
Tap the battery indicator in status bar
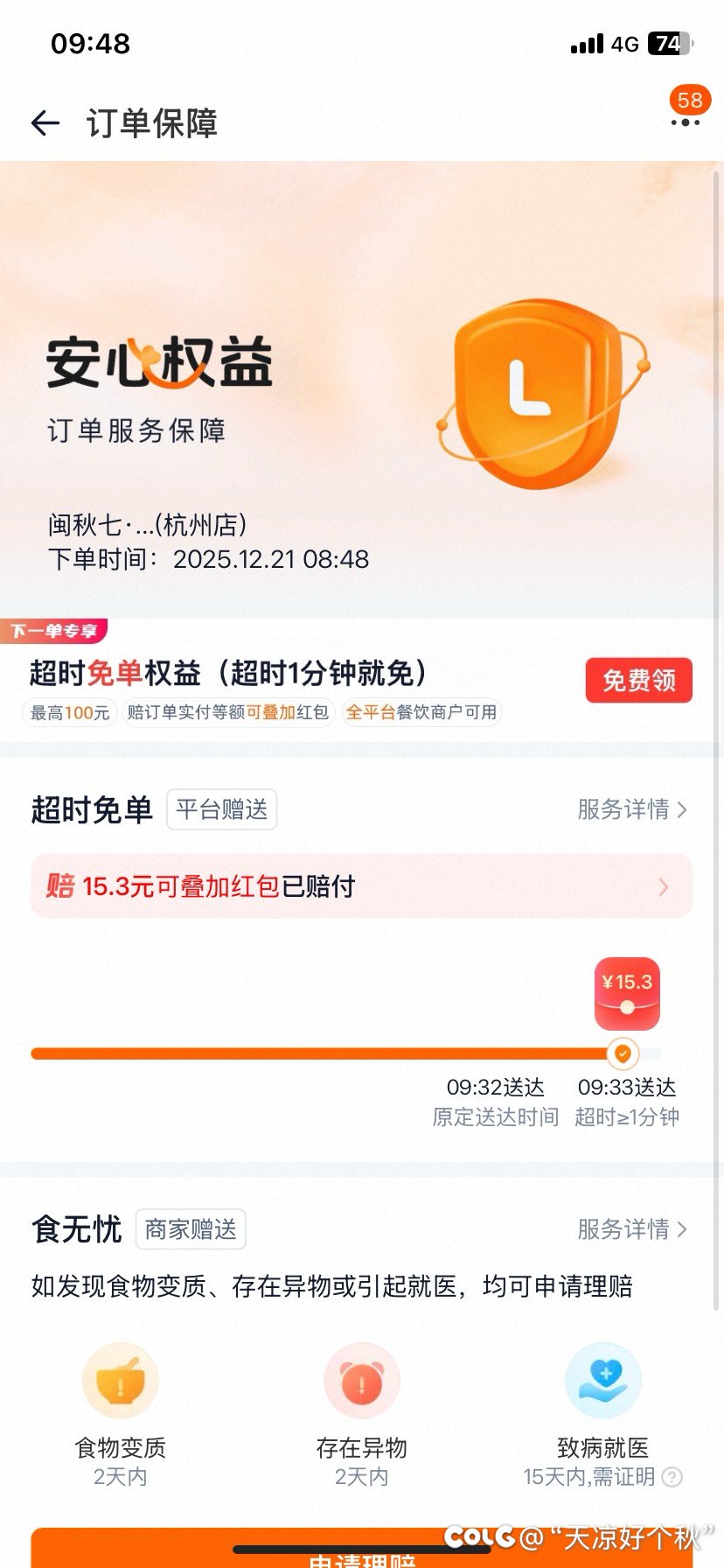(670, 44)
